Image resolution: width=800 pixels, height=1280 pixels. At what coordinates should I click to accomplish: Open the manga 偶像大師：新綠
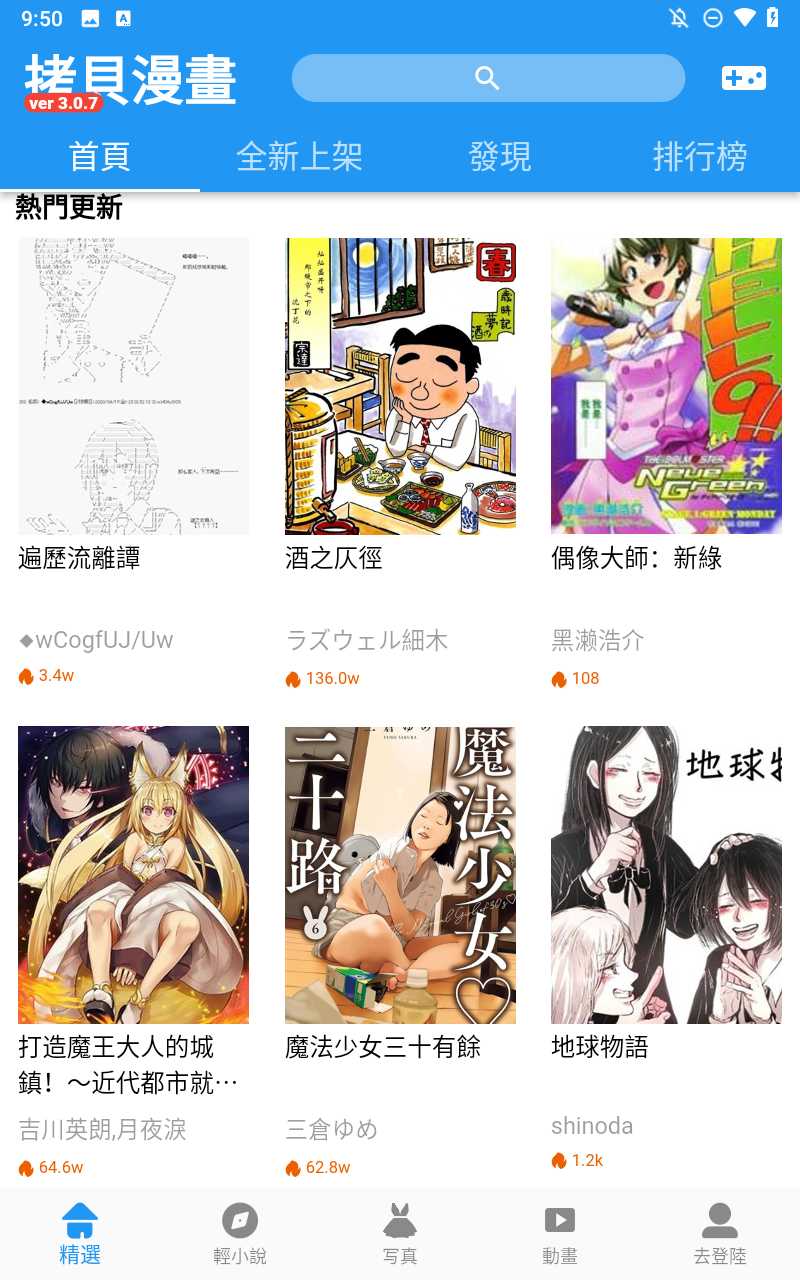666,387
